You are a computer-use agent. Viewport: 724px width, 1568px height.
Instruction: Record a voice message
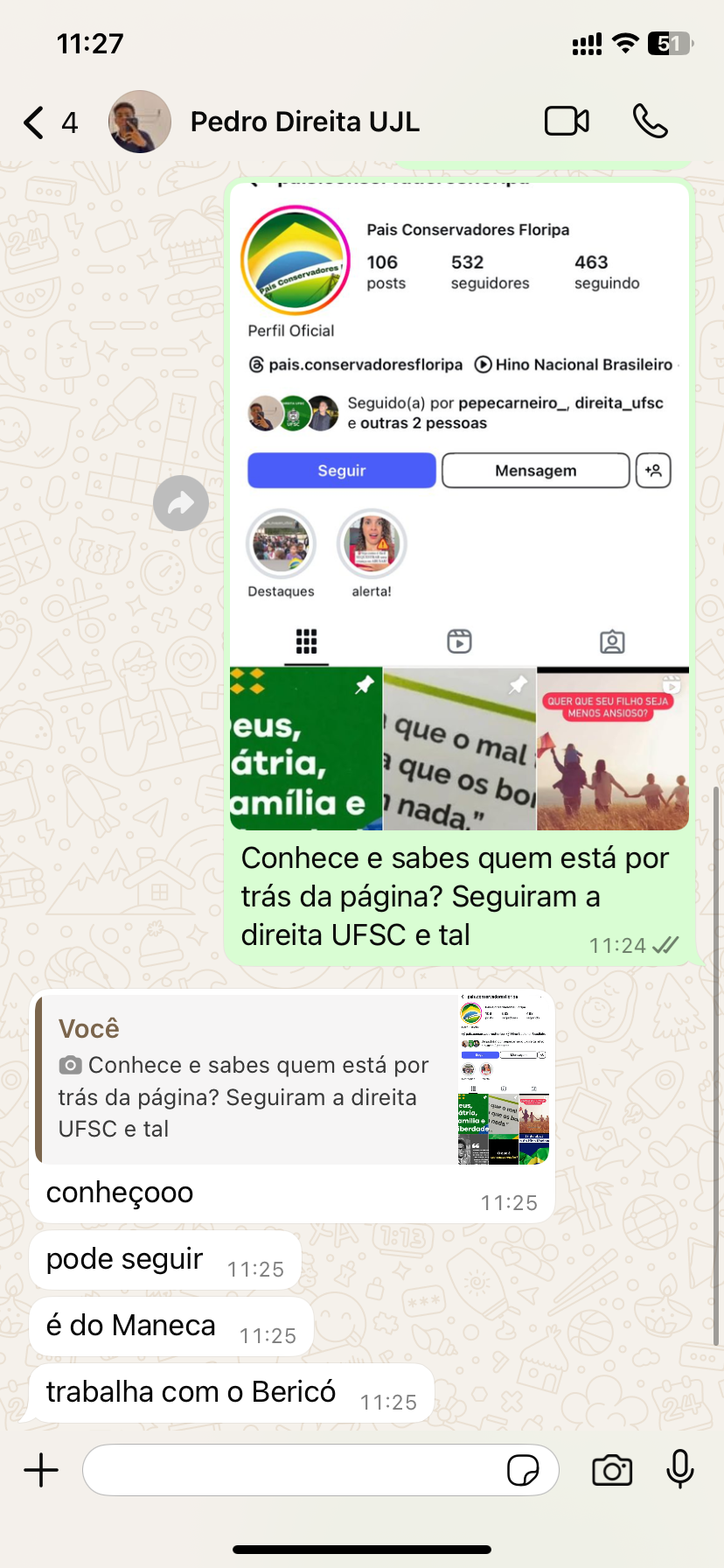[x=679, y=1470]
